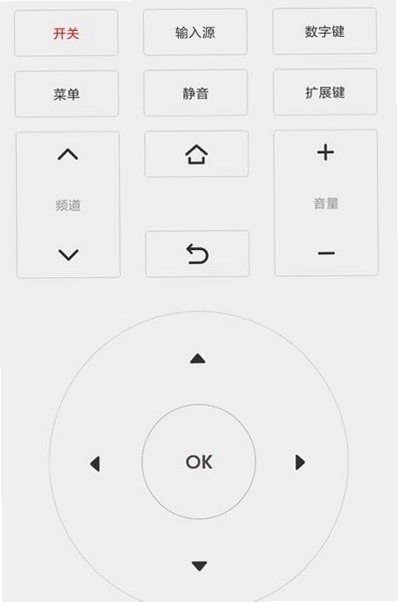
Task: Open the 扩展键 extended keys
Action: pyautogui.click(x=325, y=92)
